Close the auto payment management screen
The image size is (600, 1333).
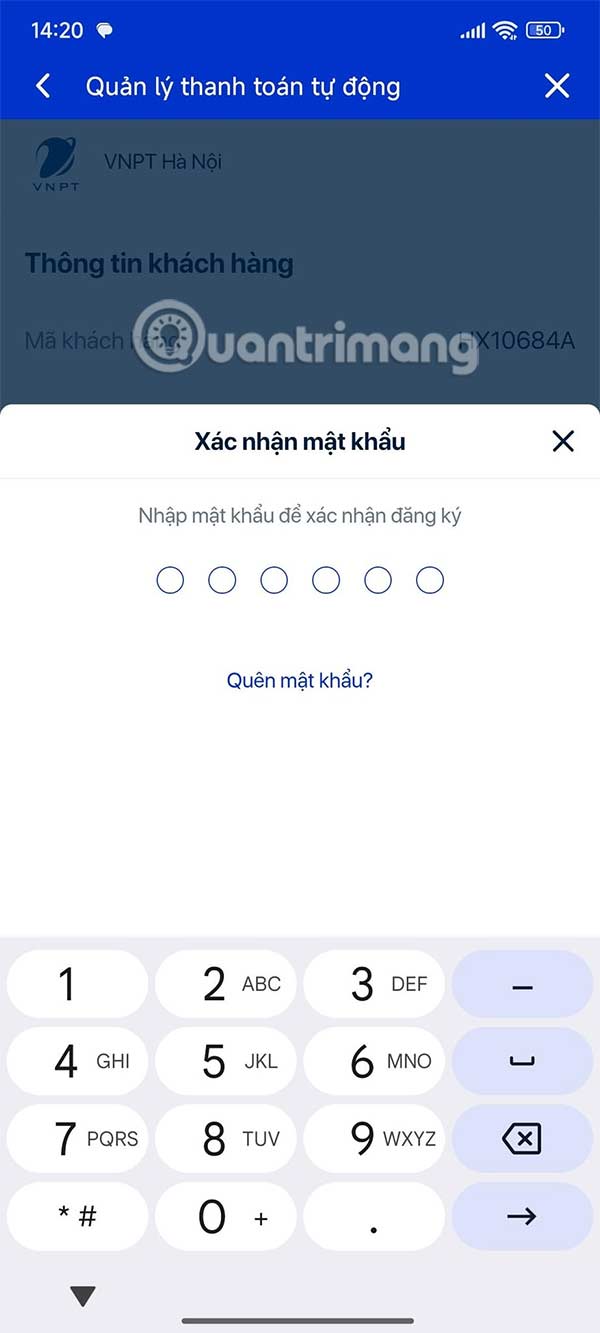point(557,86)
